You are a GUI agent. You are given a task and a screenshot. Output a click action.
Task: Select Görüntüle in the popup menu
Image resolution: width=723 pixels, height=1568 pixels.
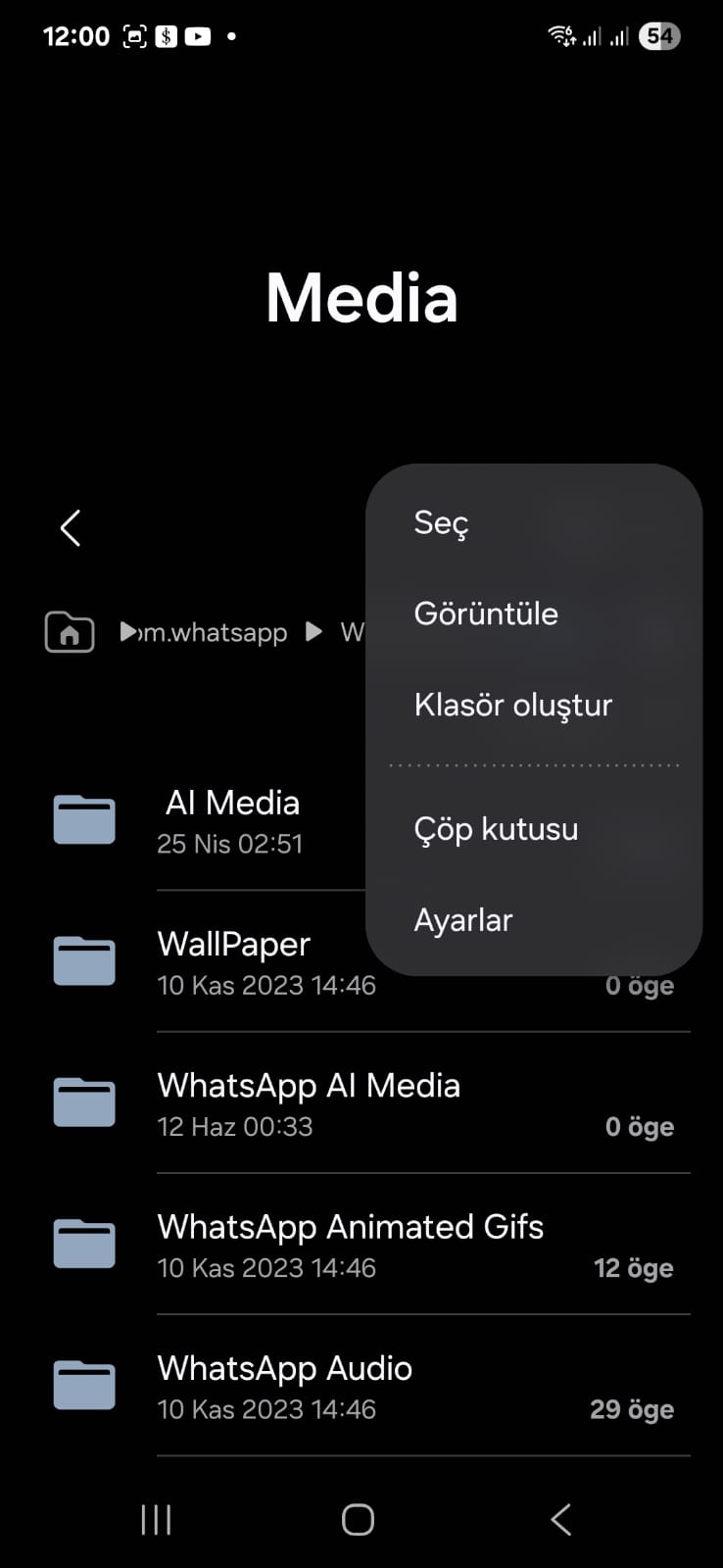[486, 614]
